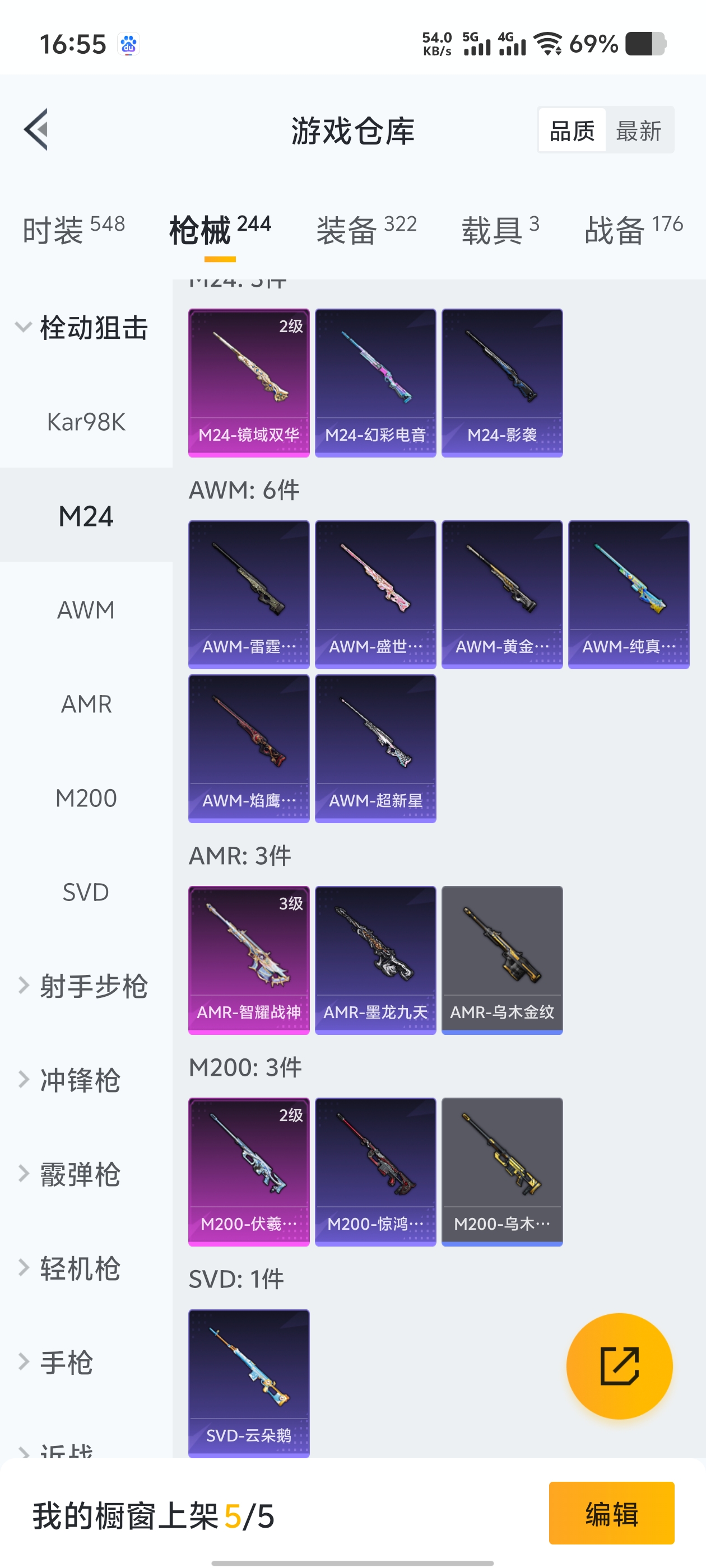Switch to the 装备 tab

[x=366, y=230]
